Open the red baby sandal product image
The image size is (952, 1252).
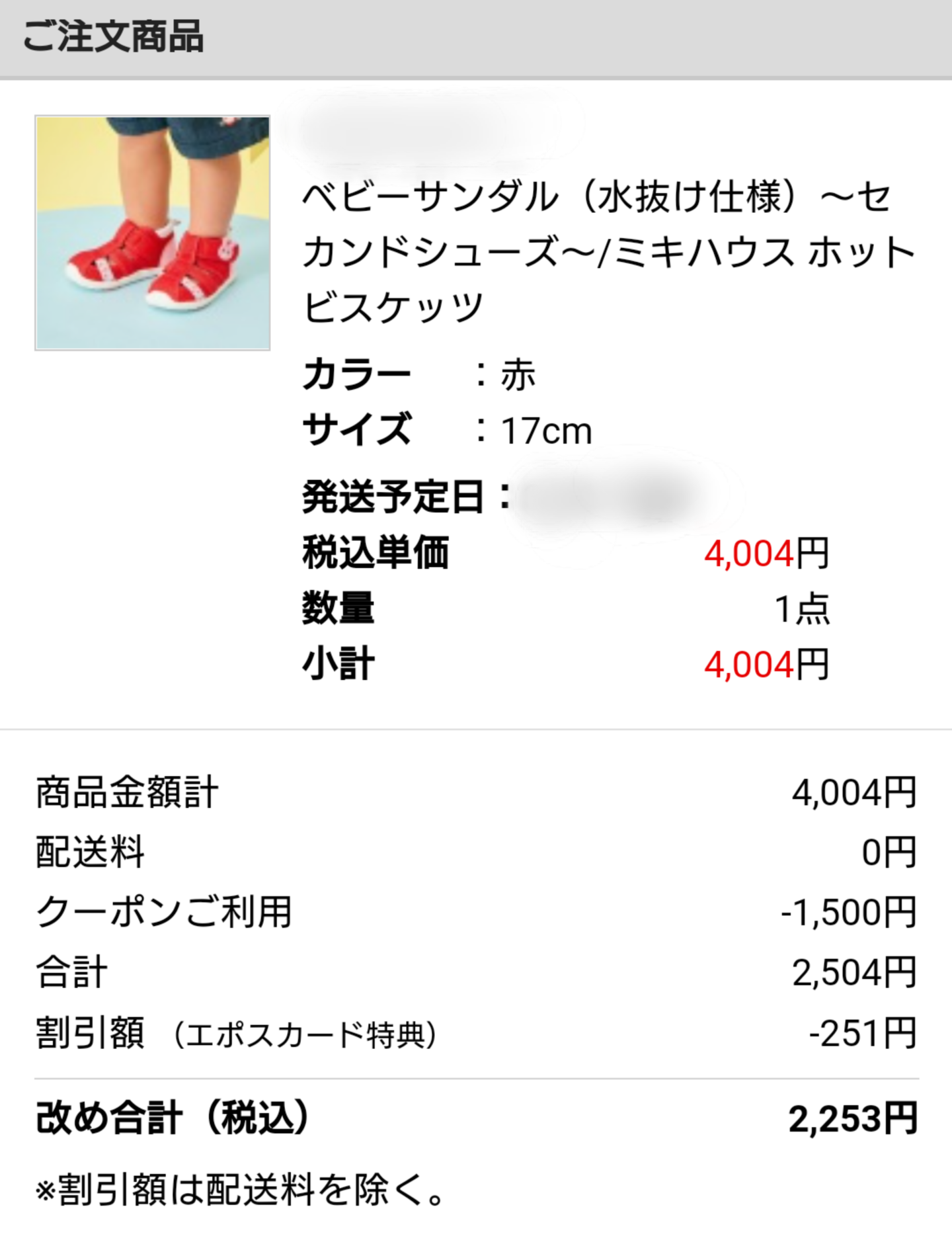153,233
